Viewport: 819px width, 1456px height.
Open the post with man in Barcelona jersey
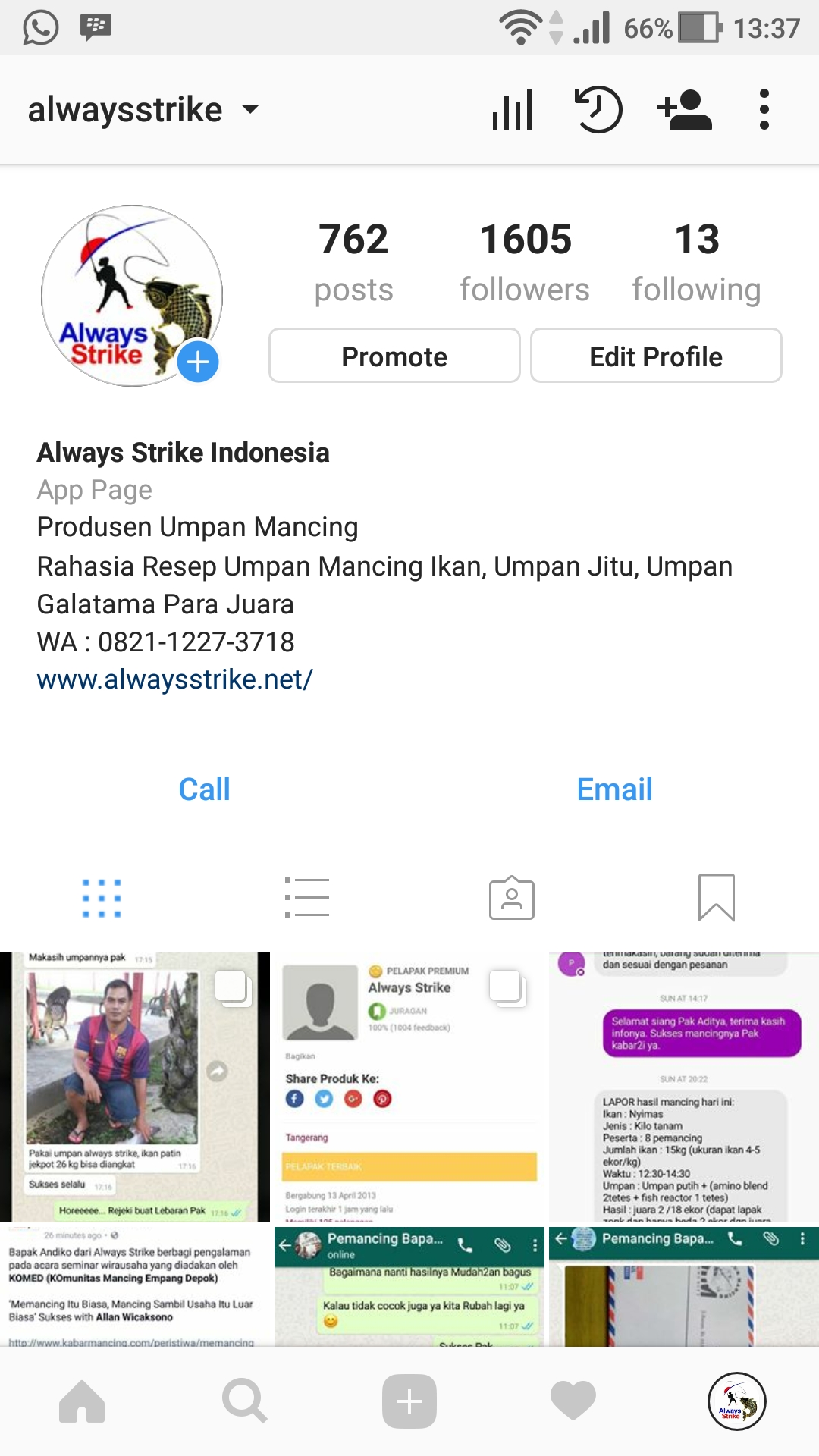135,1086
